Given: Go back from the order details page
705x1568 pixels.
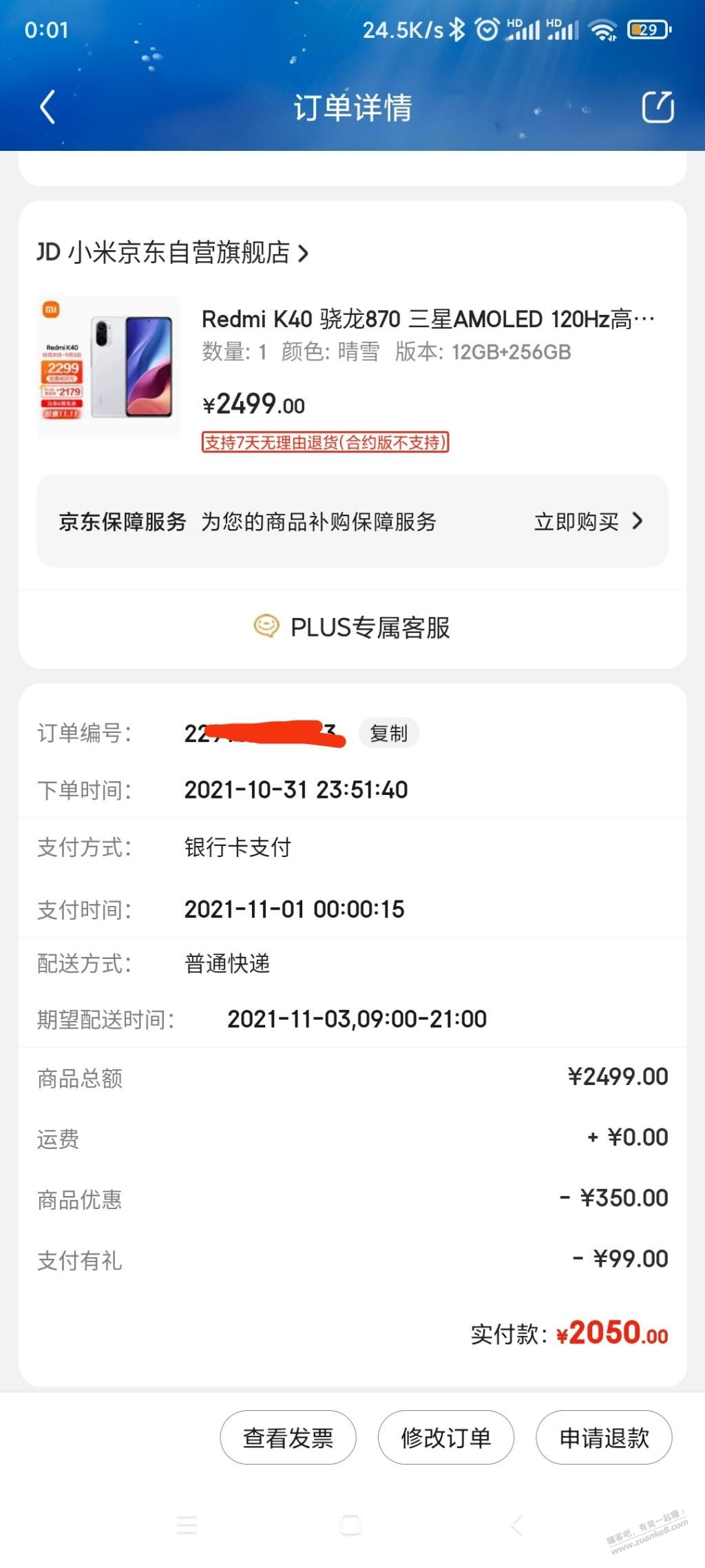Looking at the screenshot, I should tap(47, 107).
